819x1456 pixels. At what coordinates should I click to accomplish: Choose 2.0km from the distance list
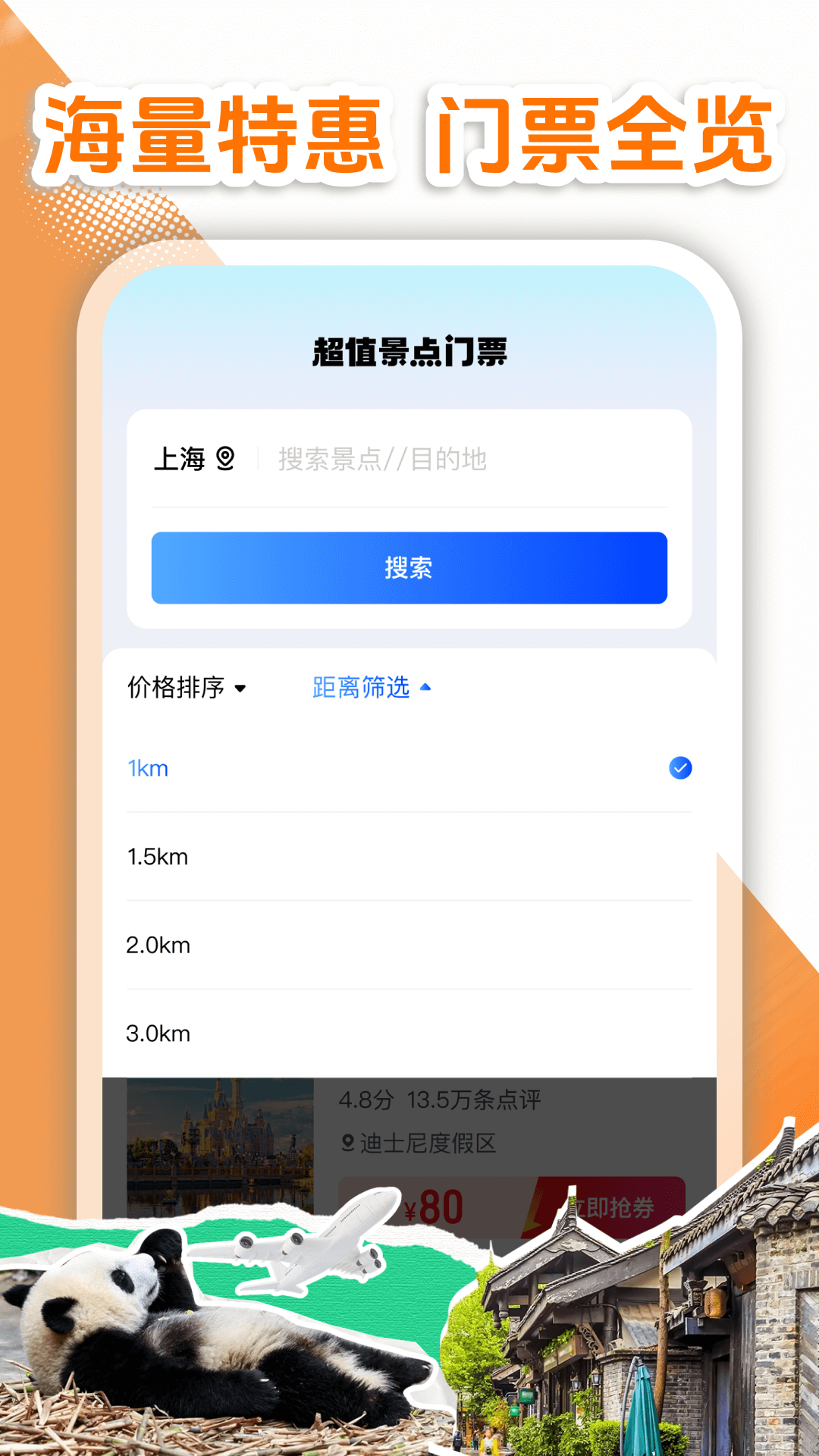159,945
